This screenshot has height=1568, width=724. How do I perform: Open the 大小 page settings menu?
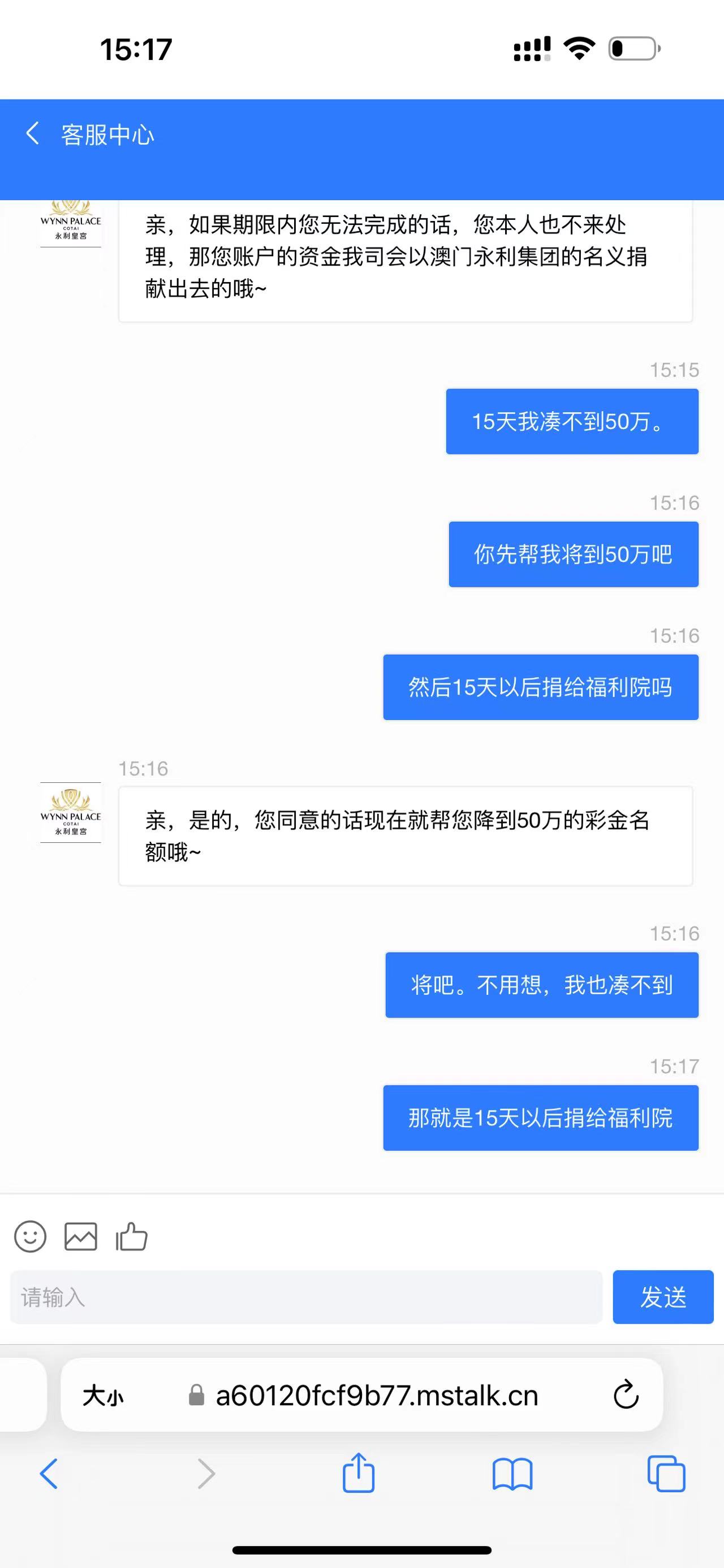coord(103,1395)
